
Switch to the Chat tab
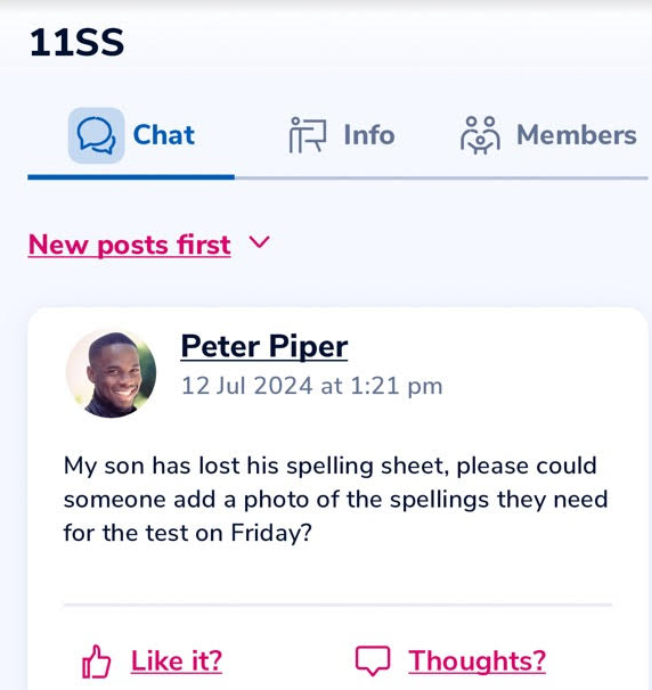pos(132,136)
